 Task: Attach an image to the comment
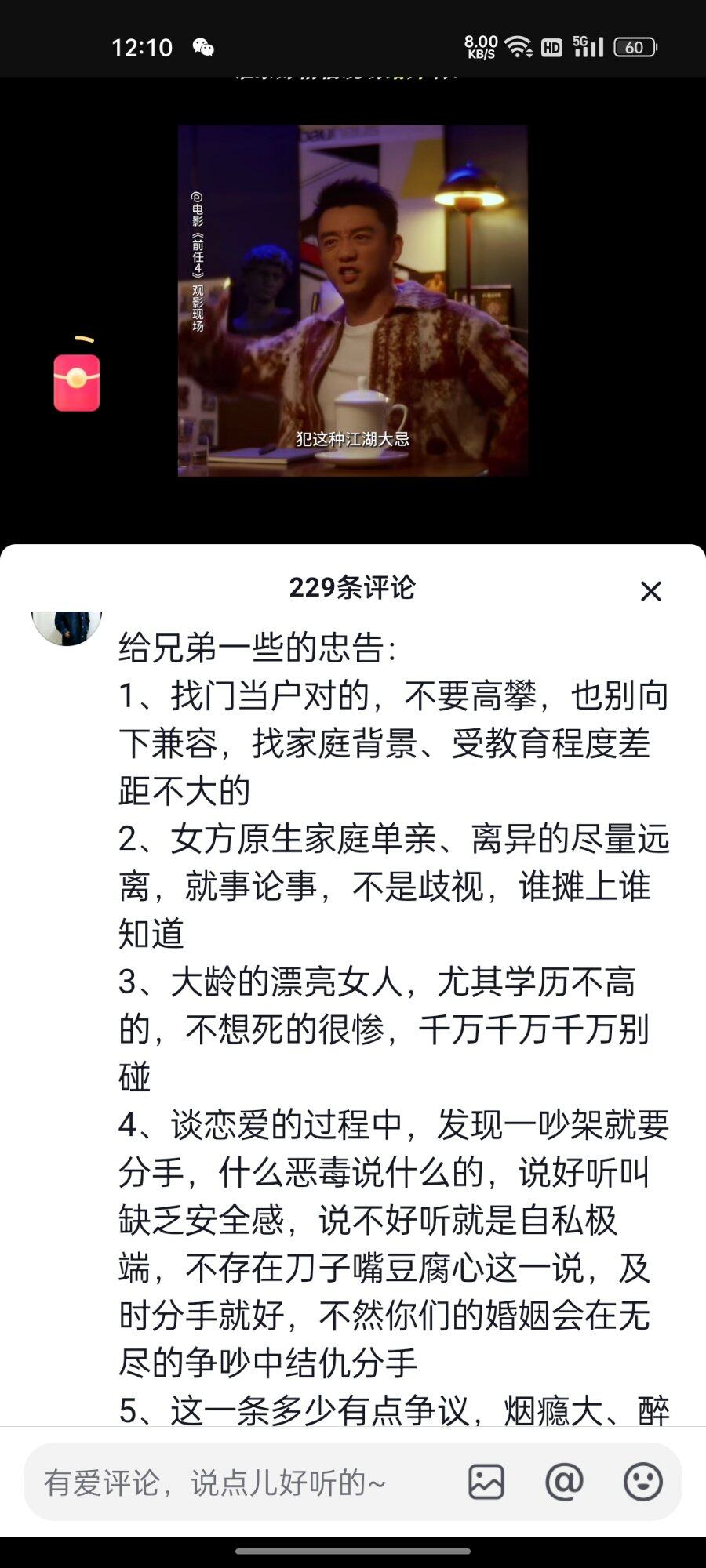(486, 1483)
